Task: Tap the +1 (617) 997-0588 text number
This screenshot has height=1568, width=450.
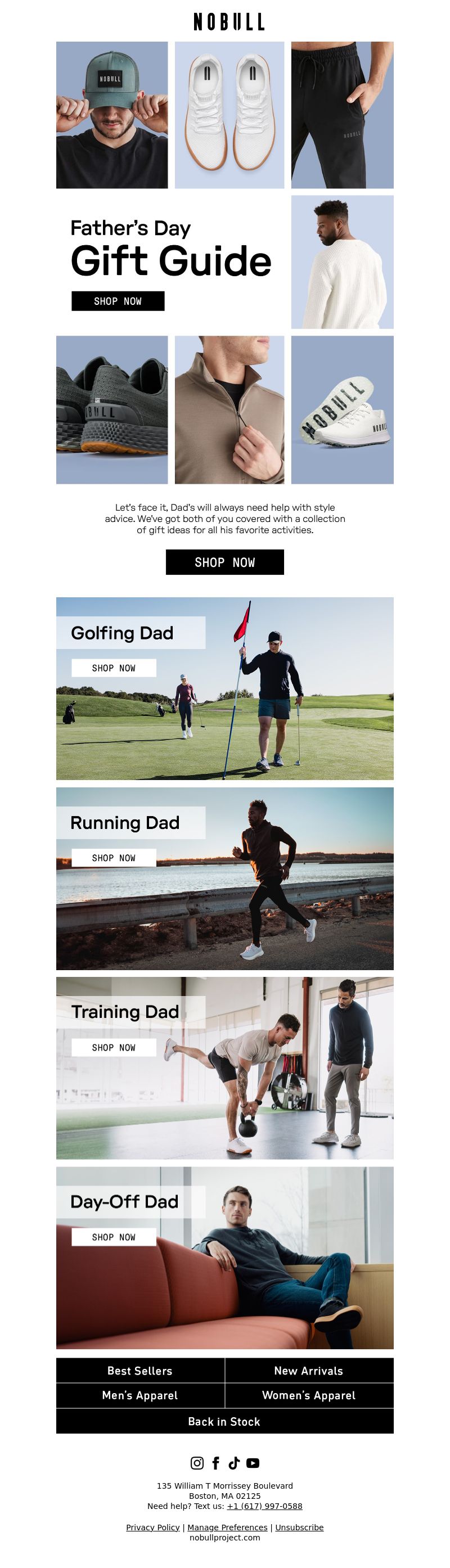Action: point(264,1506)
